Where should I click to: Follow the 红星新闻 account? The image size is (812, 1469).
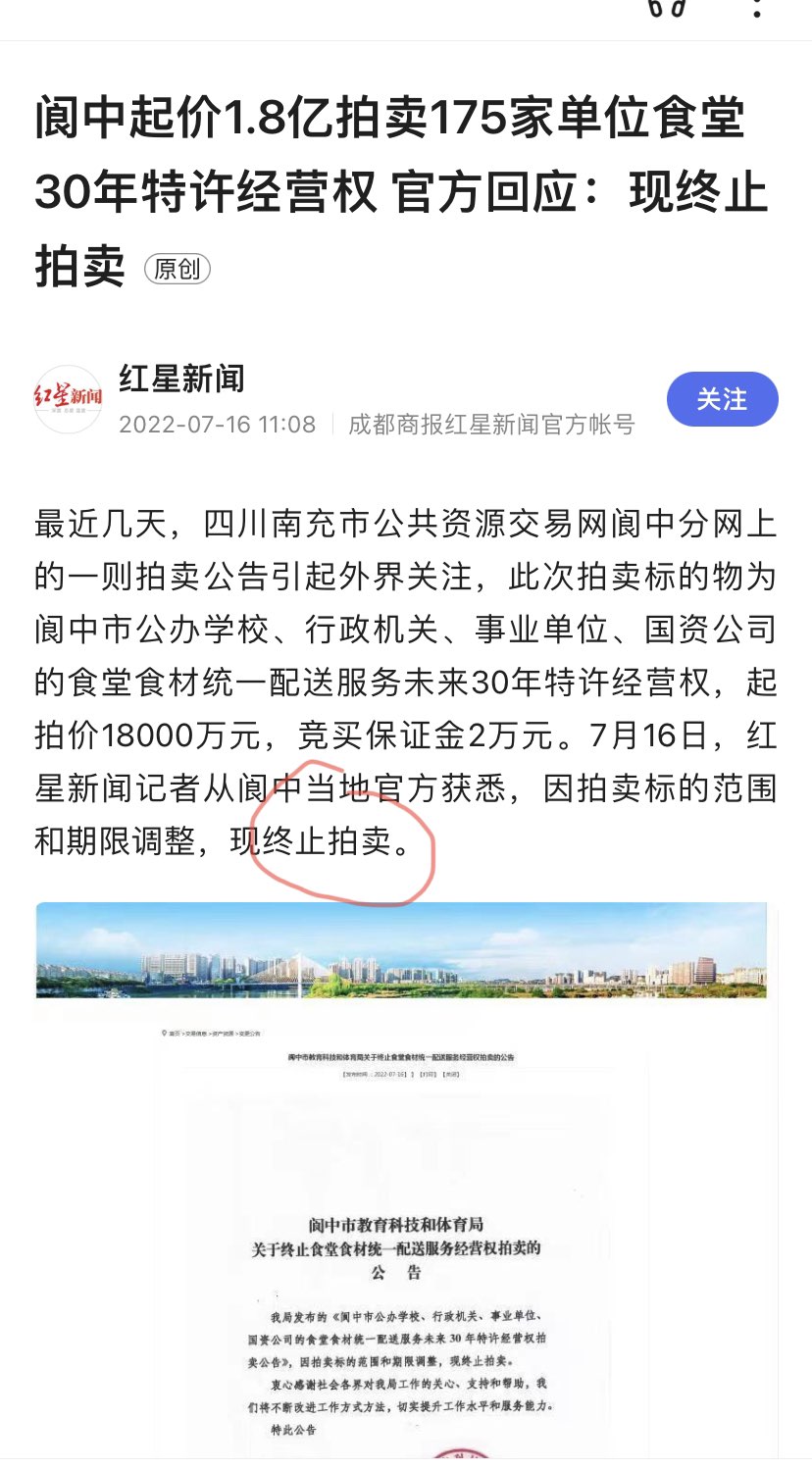(x=722, y=400)
